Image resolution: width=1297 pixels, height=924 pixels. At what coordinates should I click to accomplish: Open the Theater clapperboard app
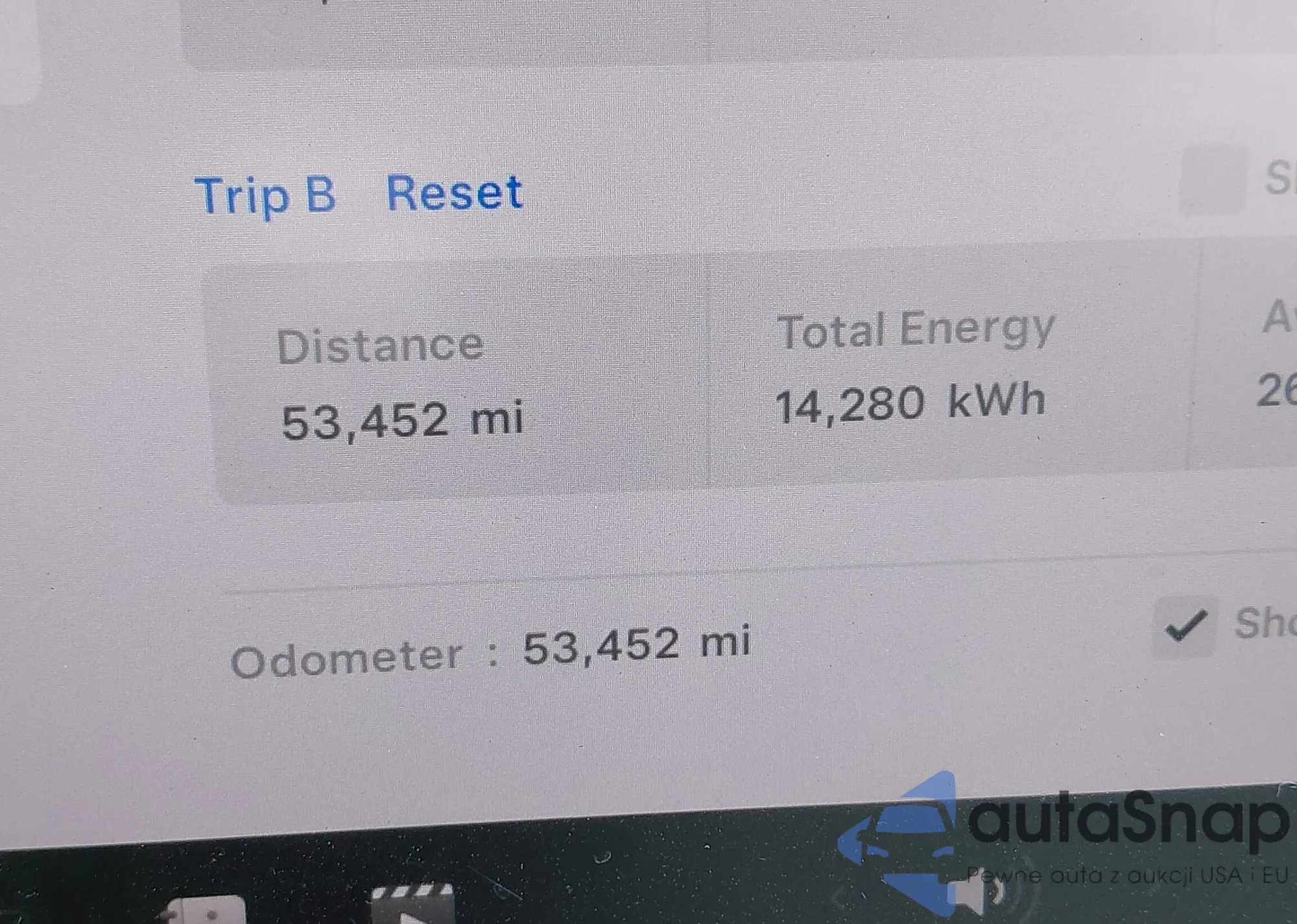(x=412, y=905)
